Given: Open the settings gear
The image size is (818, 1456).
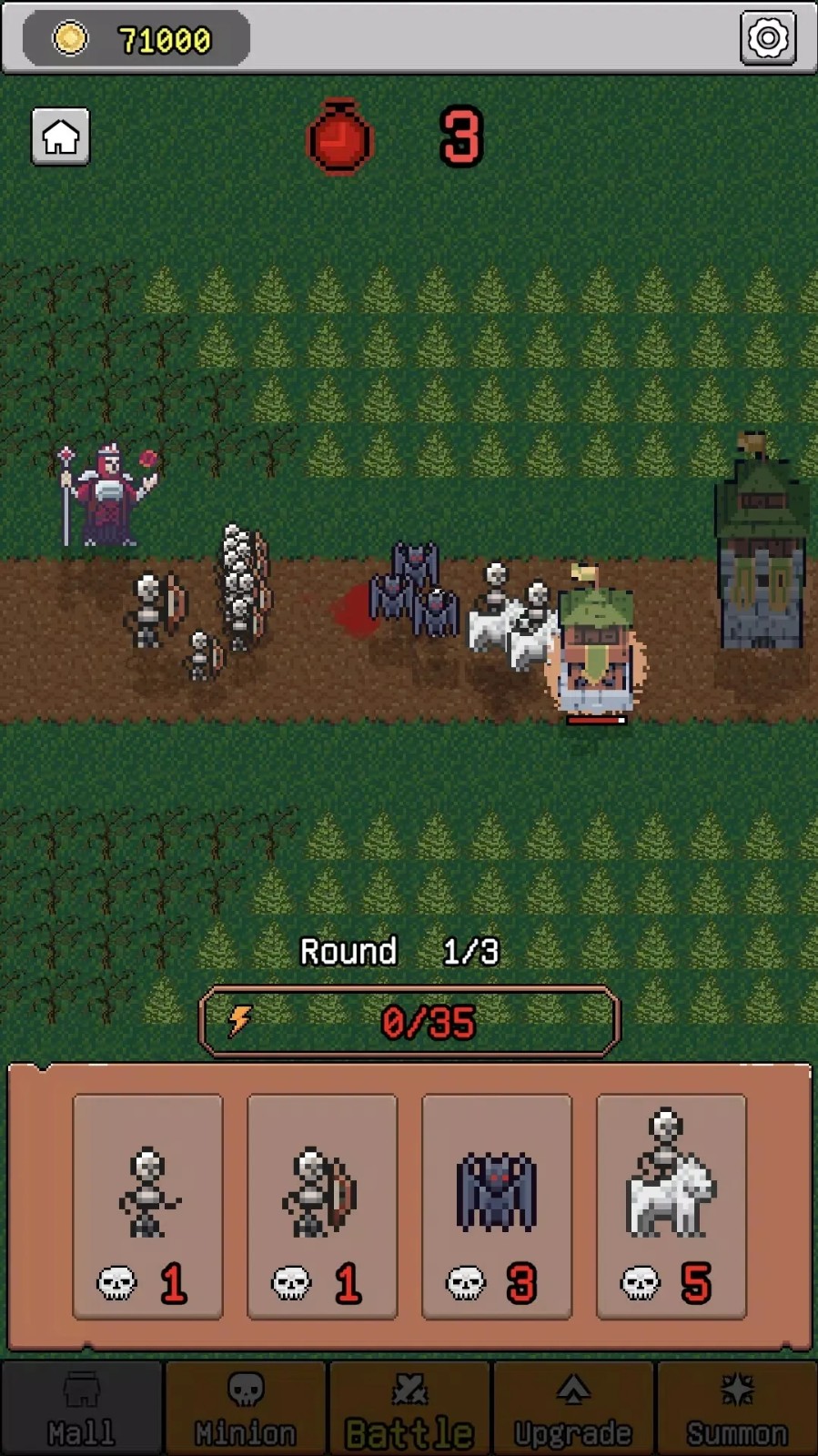Looking at the screenshot, I should [x=768, y=38].
